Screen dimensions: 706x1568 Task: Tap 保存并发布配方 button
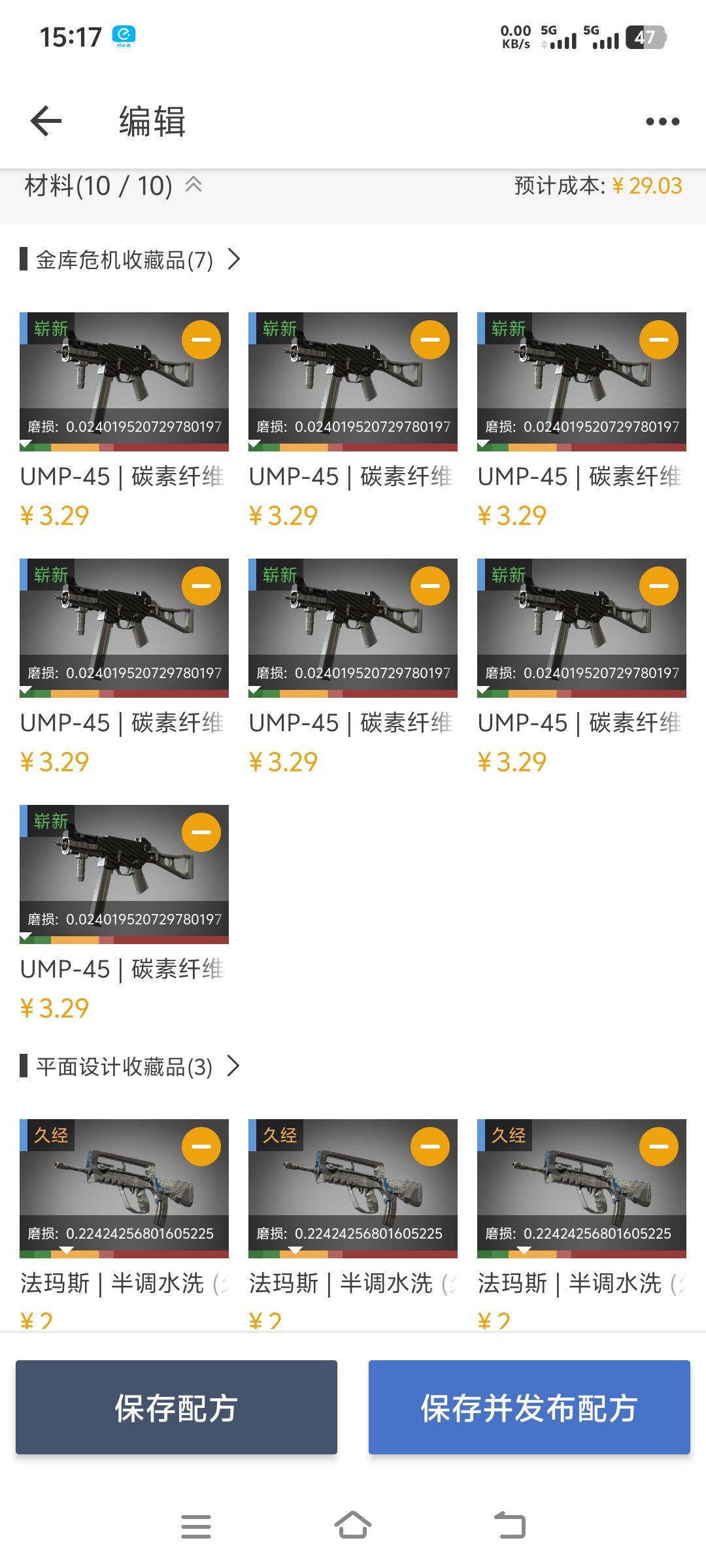[529, 1407]
